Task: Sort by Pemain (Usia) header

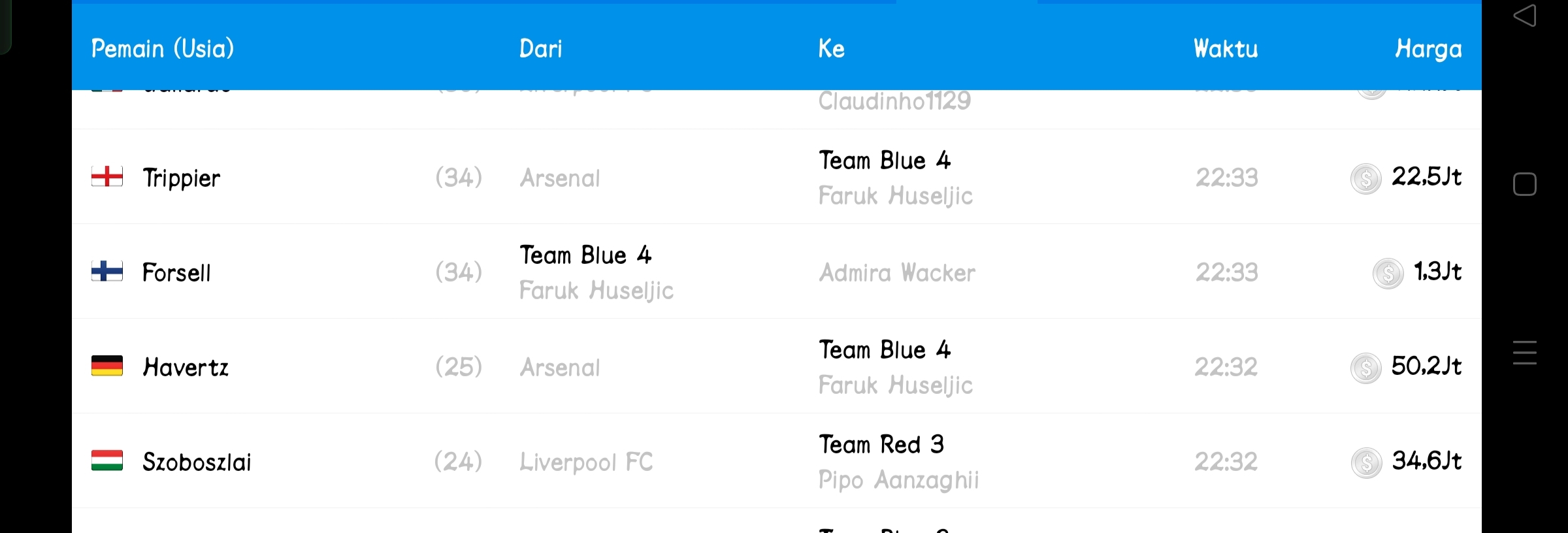Action: click(163, 48)
